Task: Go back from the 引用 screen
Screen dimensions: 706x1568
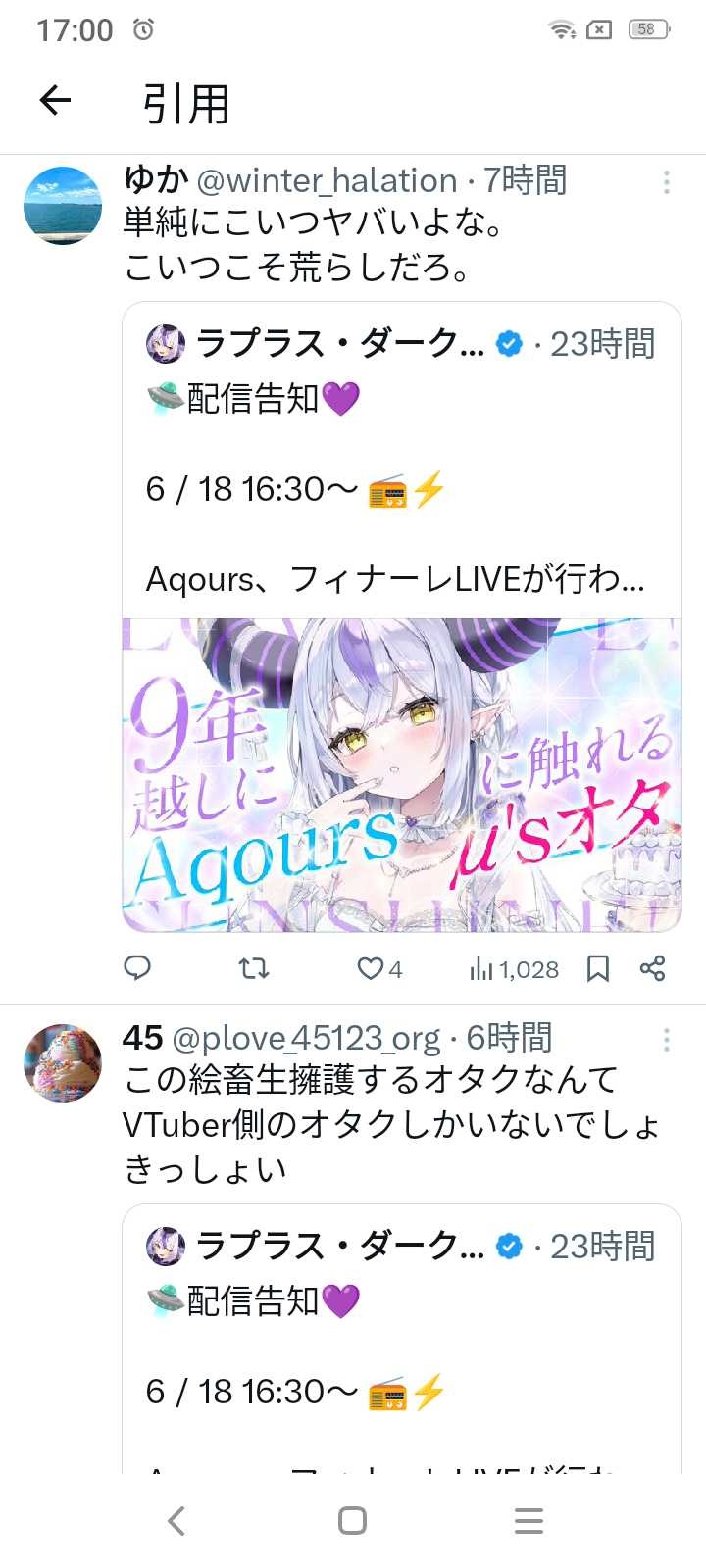Action: 56,100
